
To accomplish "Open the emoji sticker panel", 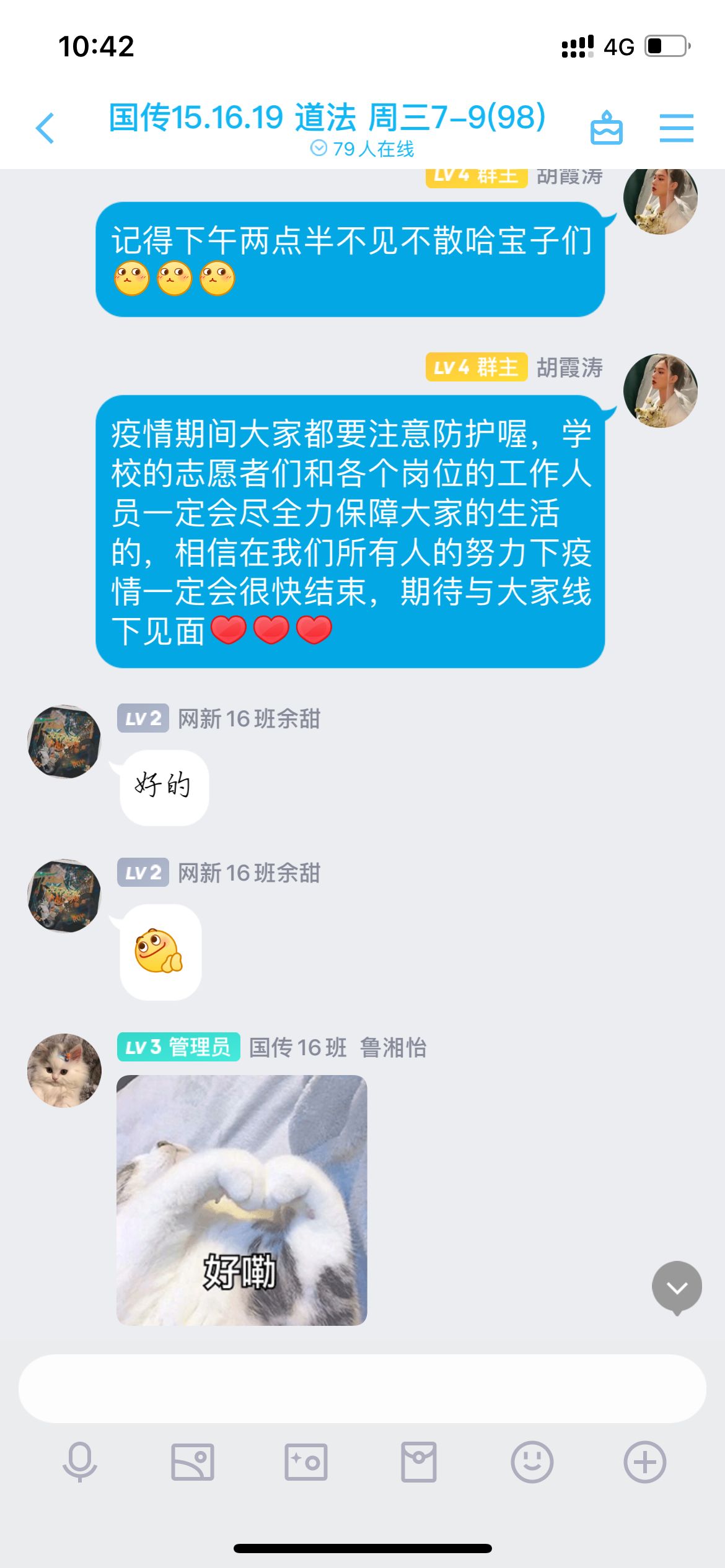I will (x=532, y=1462).
